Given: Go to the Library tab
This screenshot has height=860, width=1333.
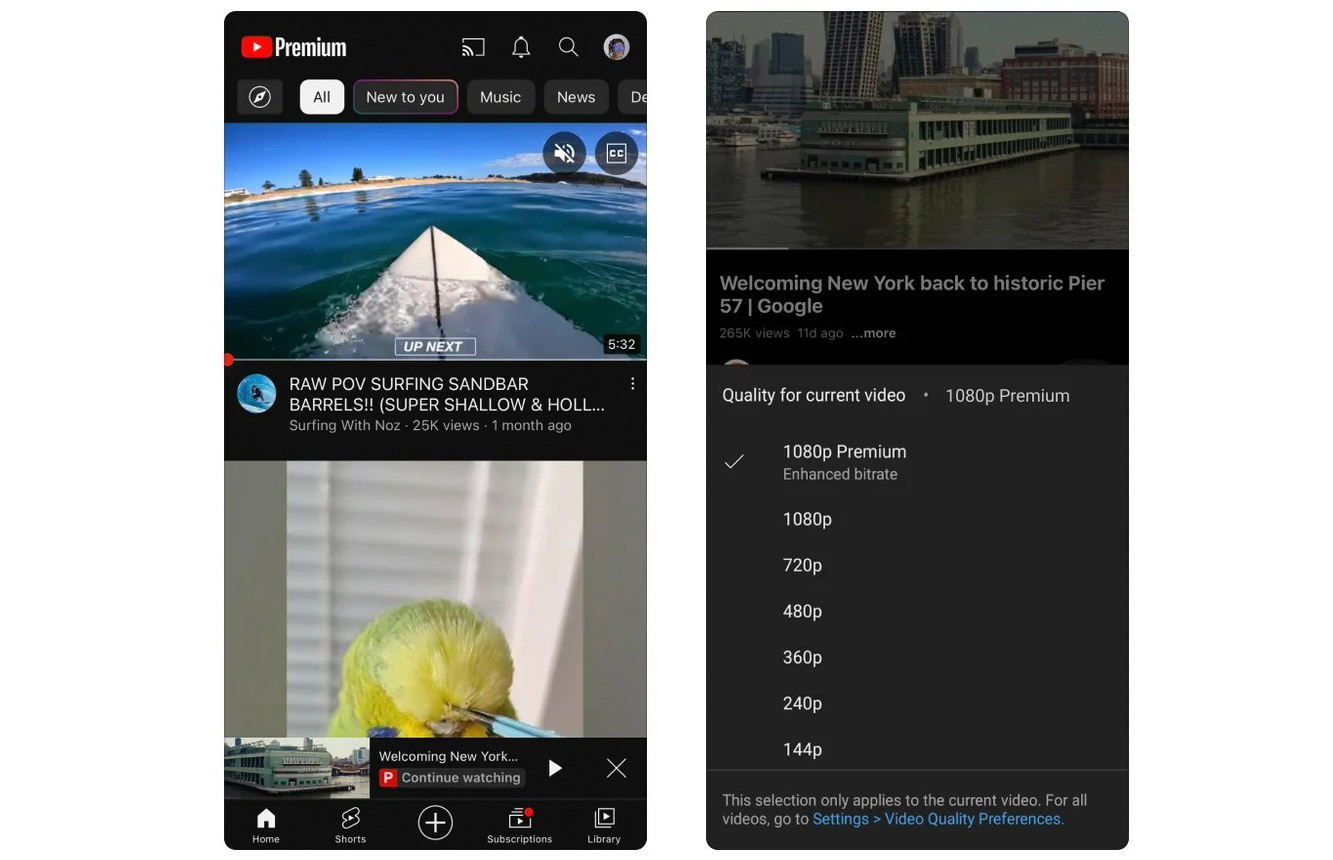Looking at the screenshot, I should [604, 825].
